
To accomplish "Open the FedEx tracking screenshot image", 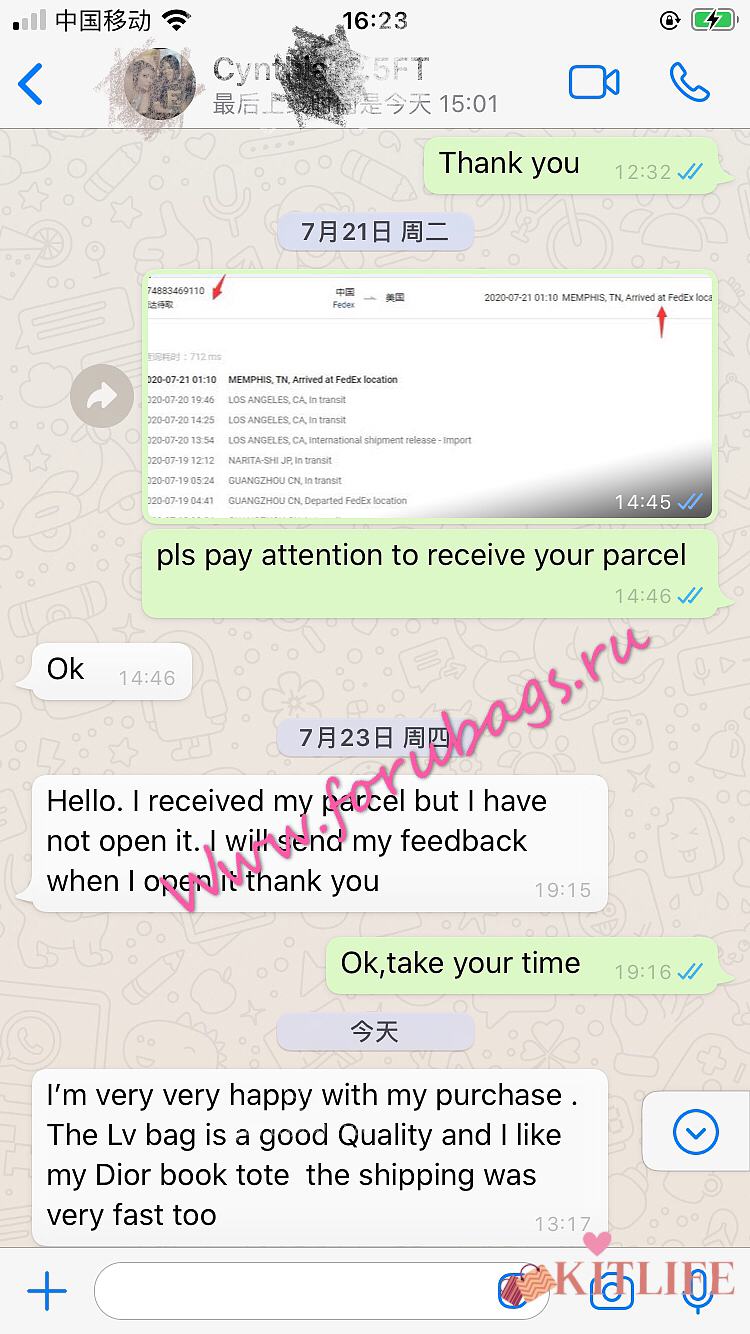I will tap(428, 396).
